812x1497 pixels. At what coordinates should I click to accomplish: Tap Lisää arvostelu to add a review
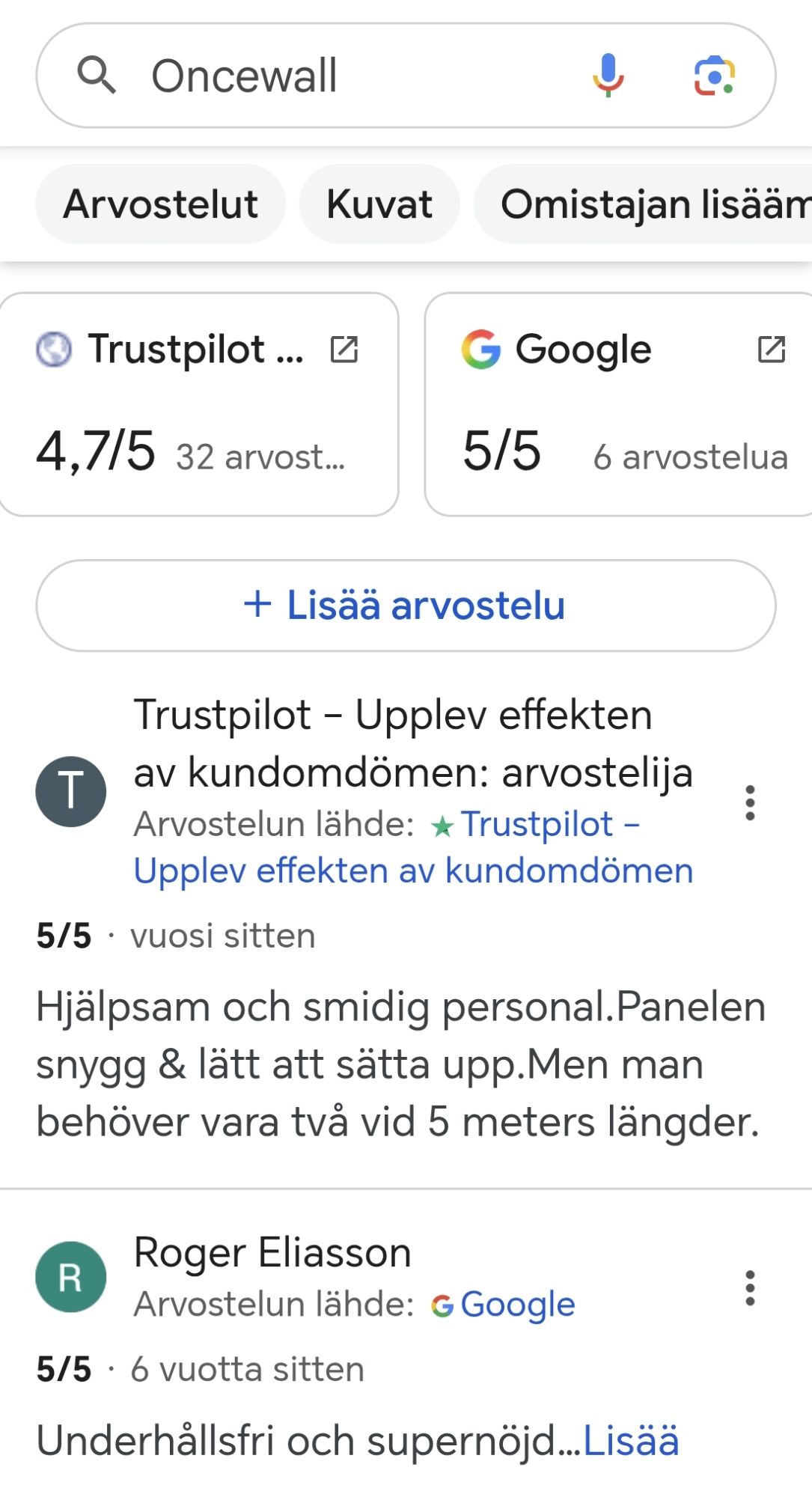(x=406, y=605)
